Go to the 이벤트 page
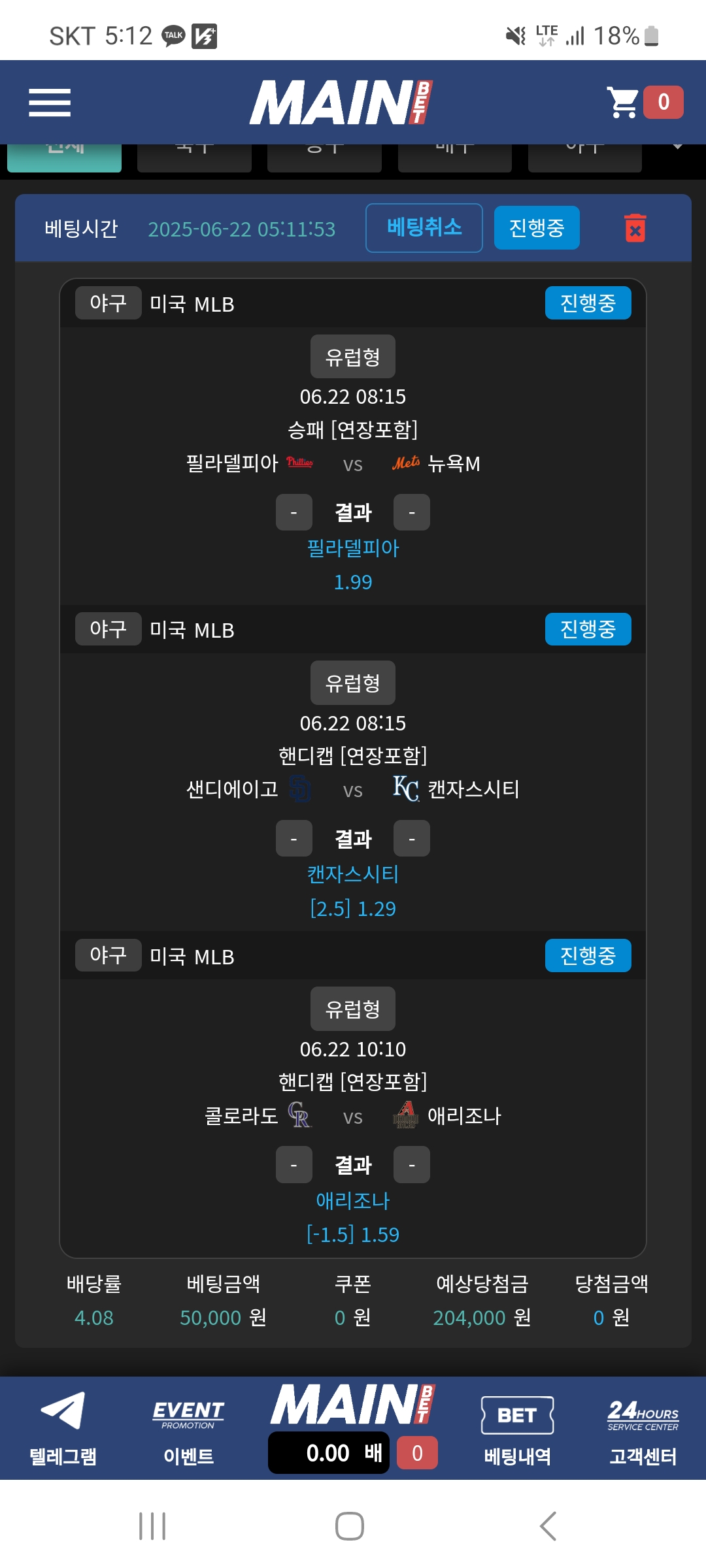706x1568 pixels. (188, 1428)
